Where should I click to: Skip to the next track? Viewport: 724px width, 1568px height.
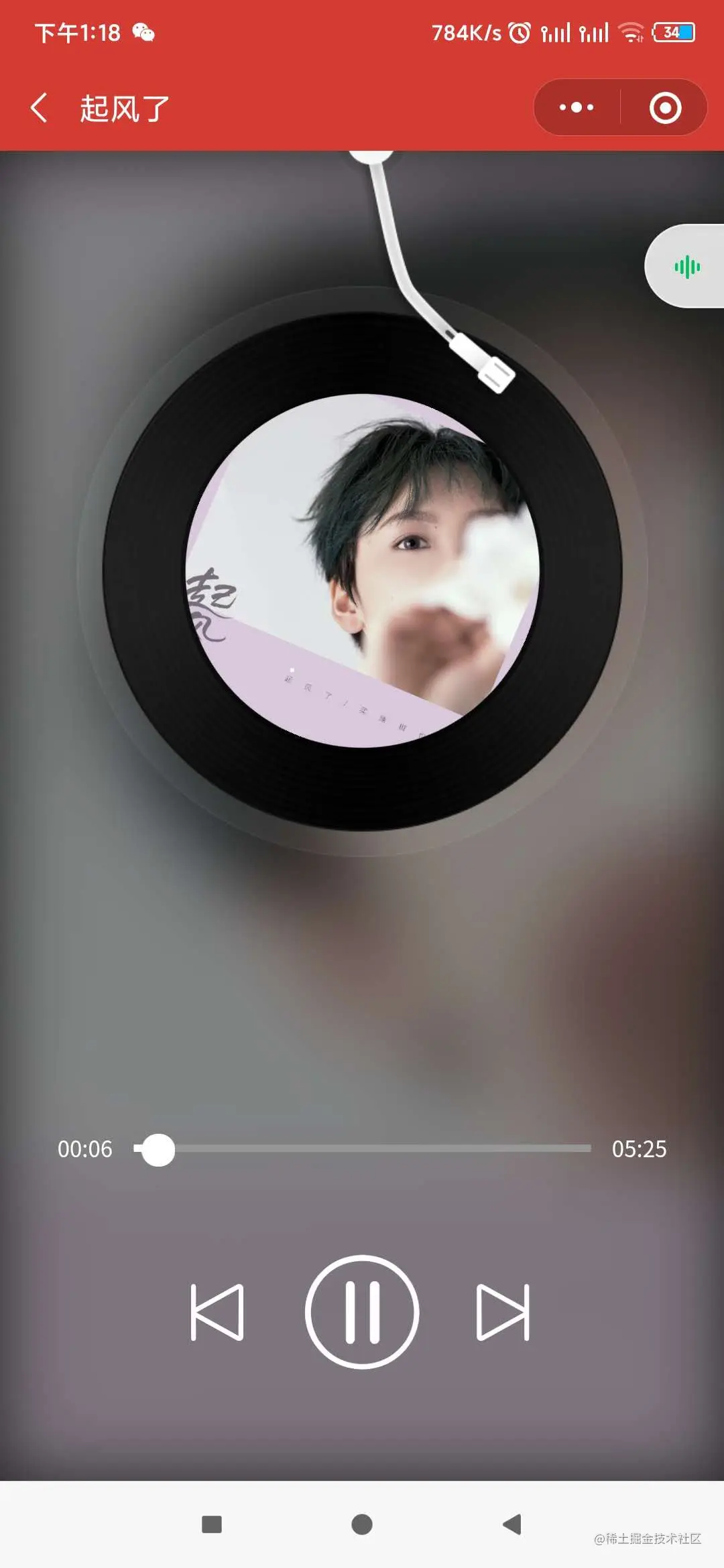(503, 1312)
